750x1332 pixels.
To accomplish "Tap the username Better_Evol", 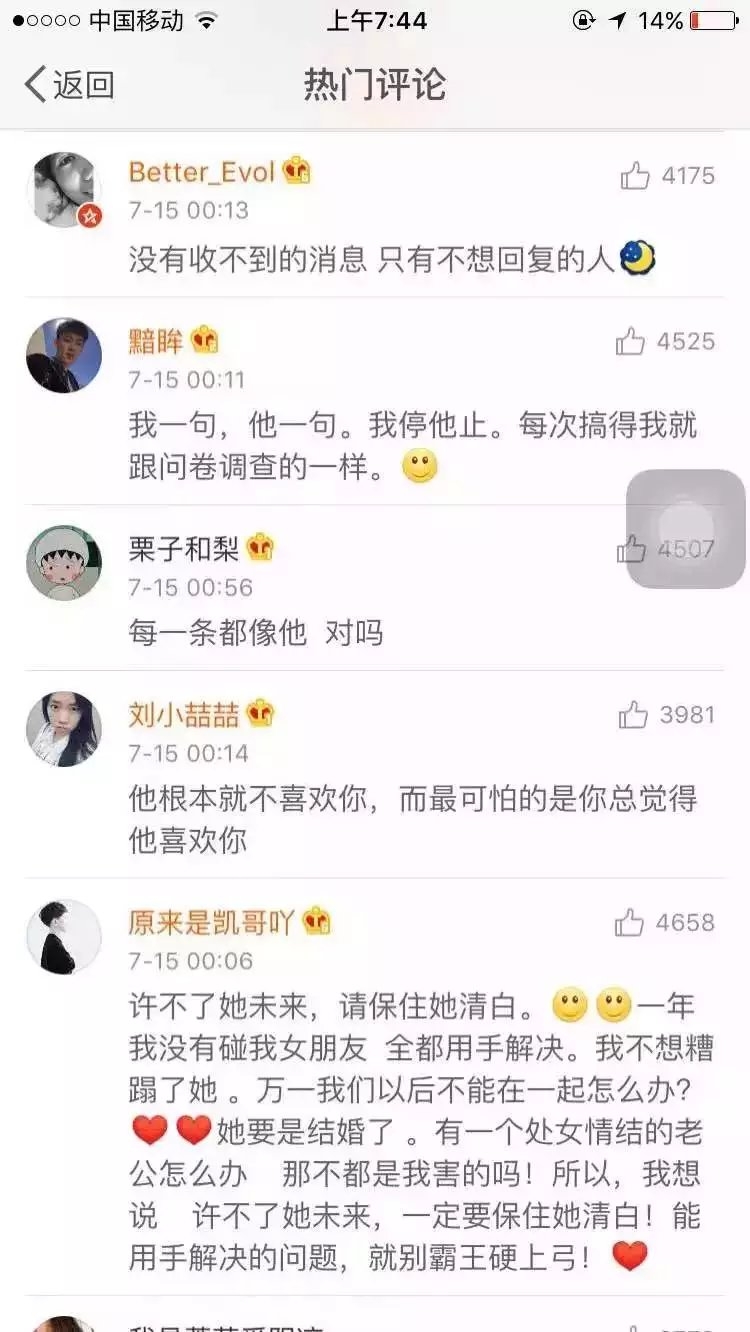I will (201, 172).
